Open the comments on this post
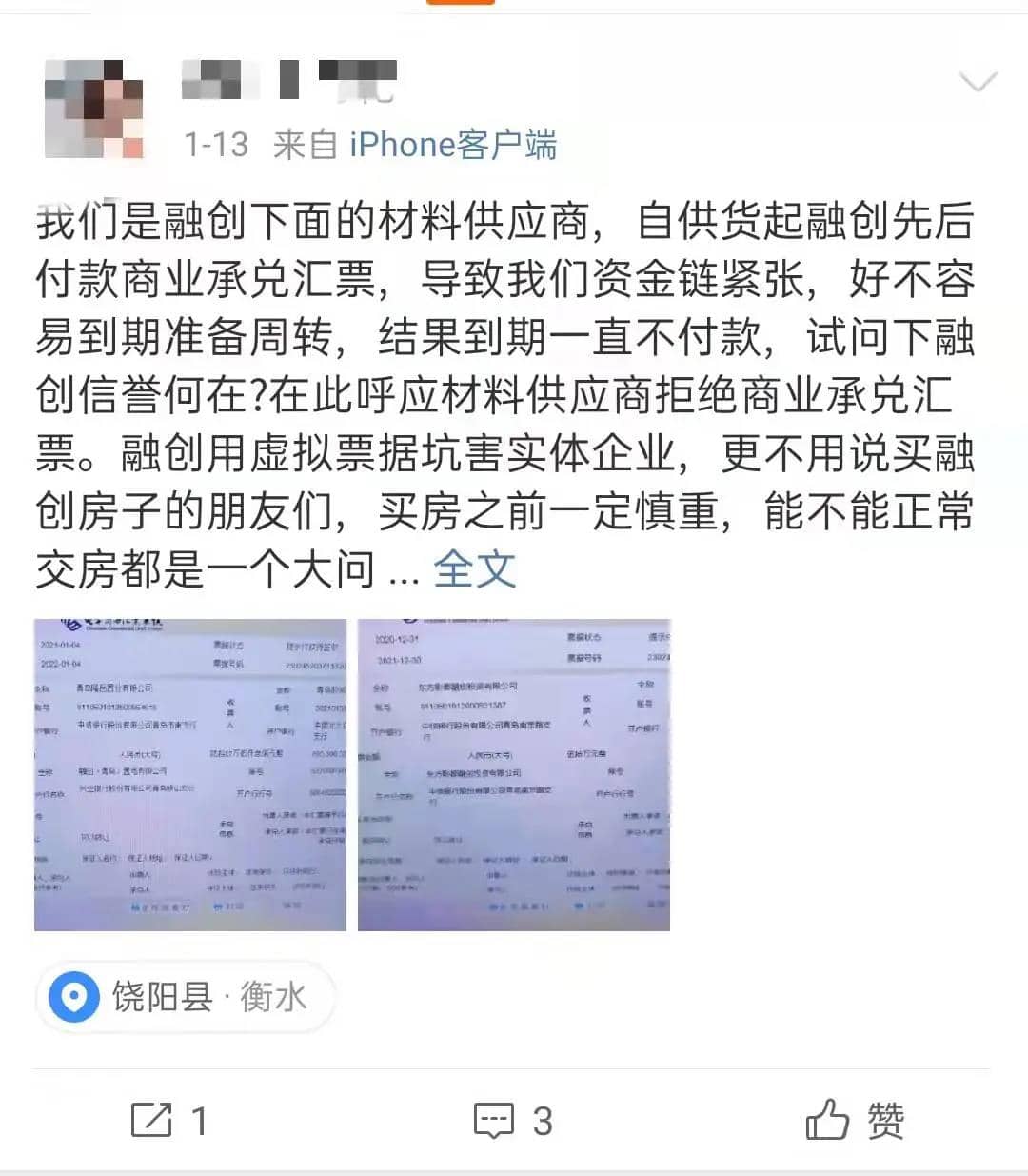 (x=514, y=1121)
